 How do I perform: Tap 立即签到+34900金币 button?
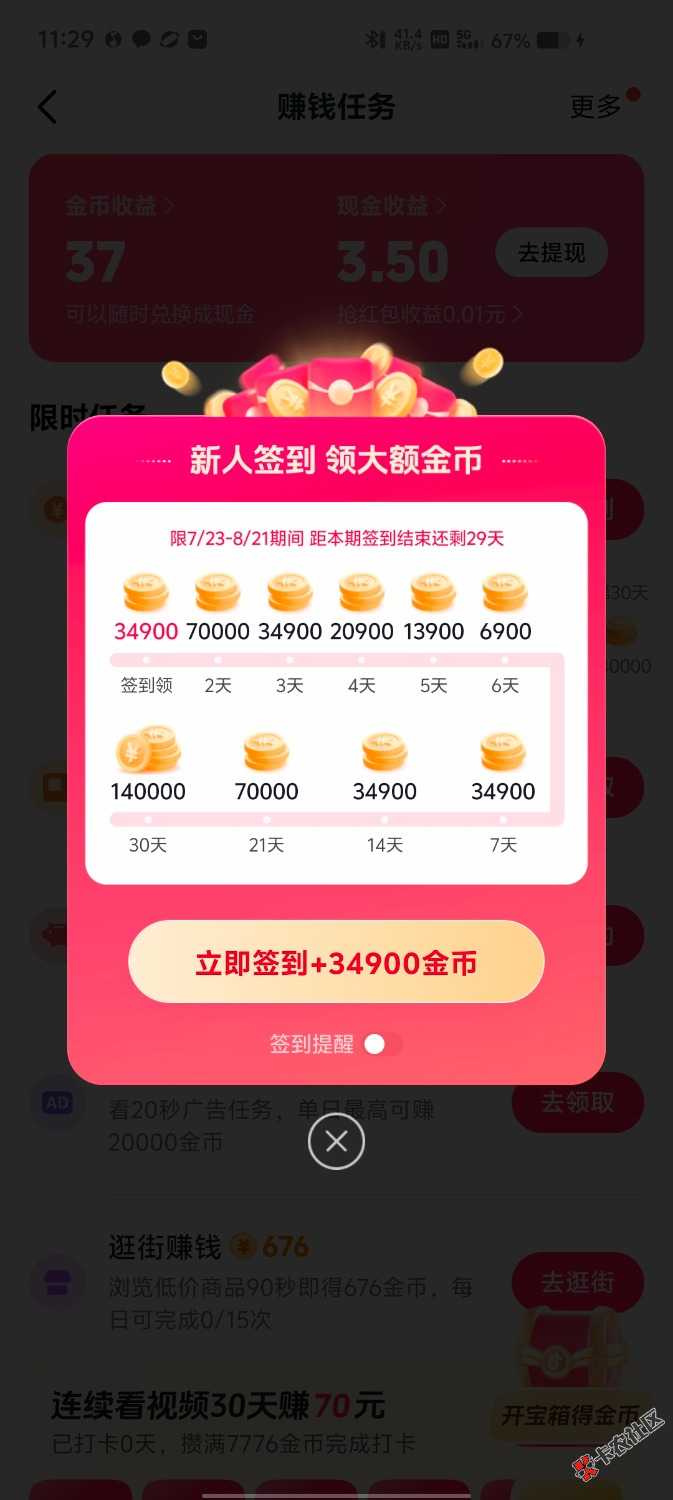pyautogui.click(x=336, y=962)
